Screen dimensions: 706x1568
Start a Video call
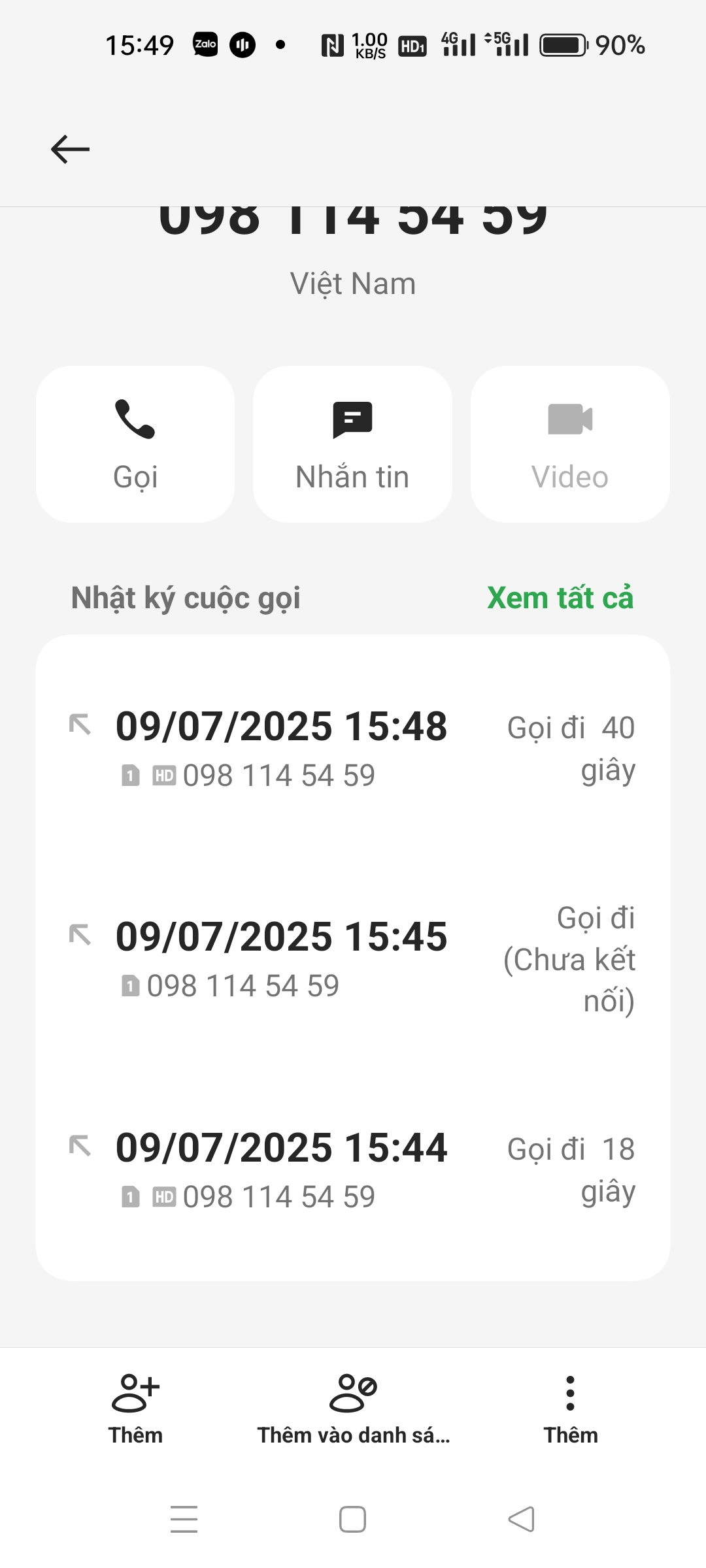(x=570, y=444)
